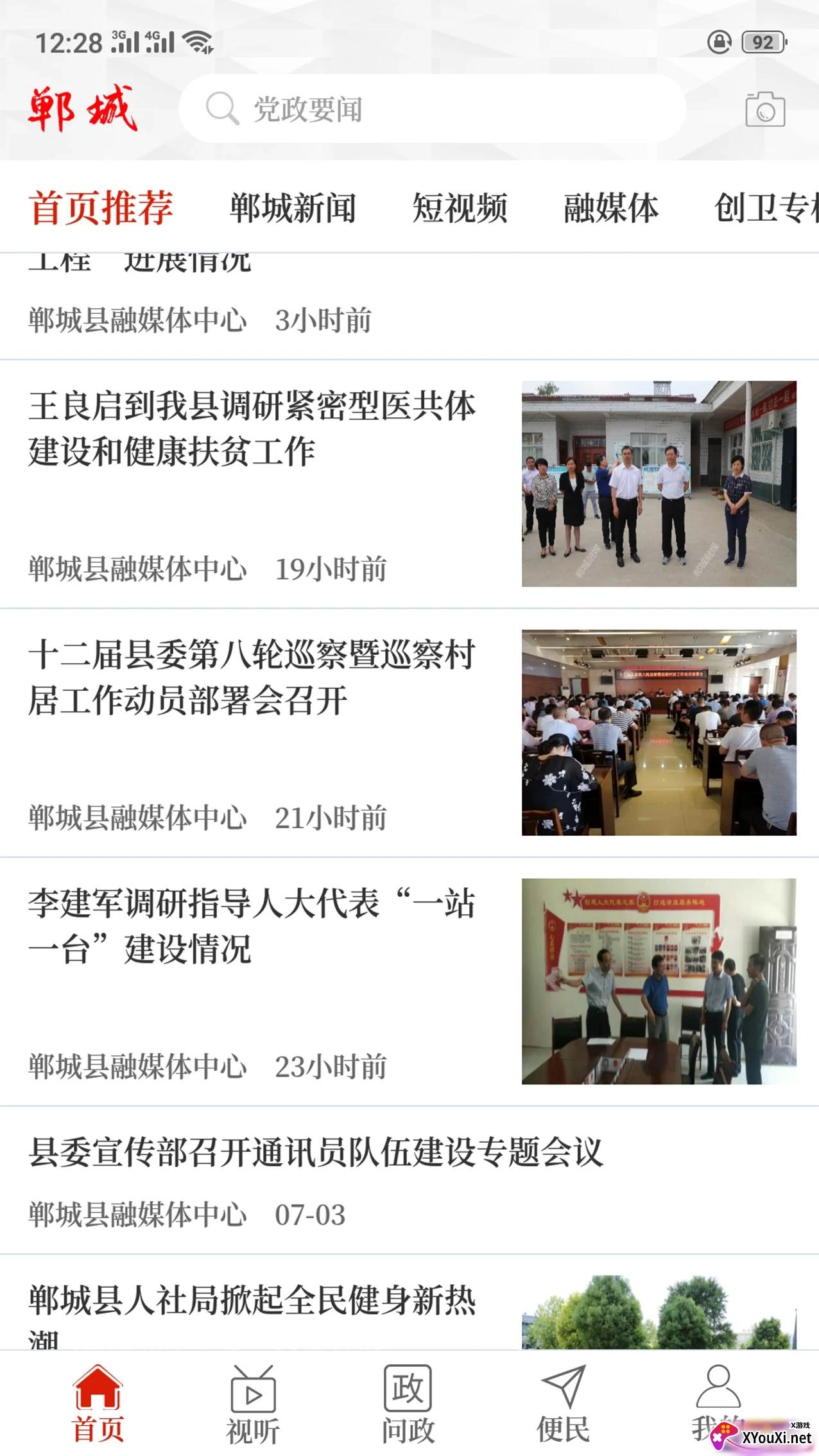The image size is (819, 1456).
Task: Go to 问政 in bottom navigation
Action: 408,1404
